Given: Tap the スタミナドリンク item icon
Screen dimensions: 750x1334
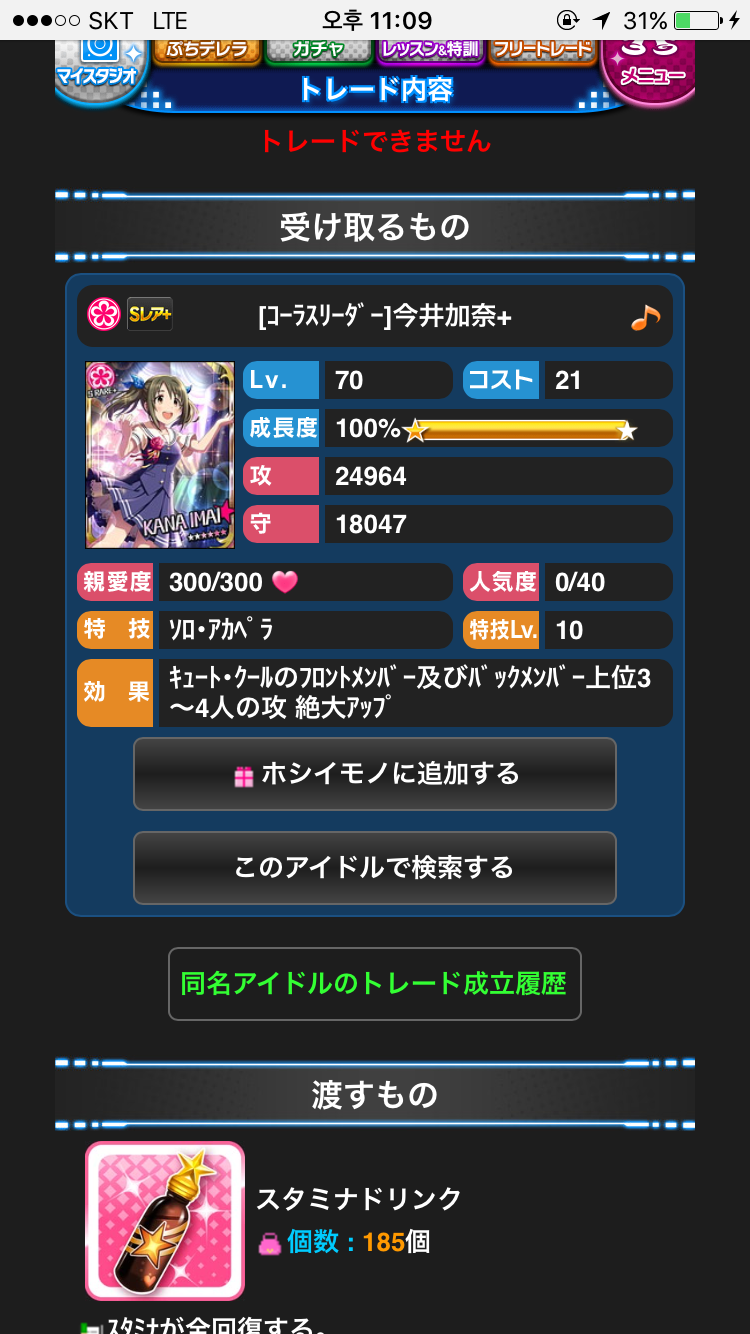Looking at the screenshot, I should (165, 1220).
